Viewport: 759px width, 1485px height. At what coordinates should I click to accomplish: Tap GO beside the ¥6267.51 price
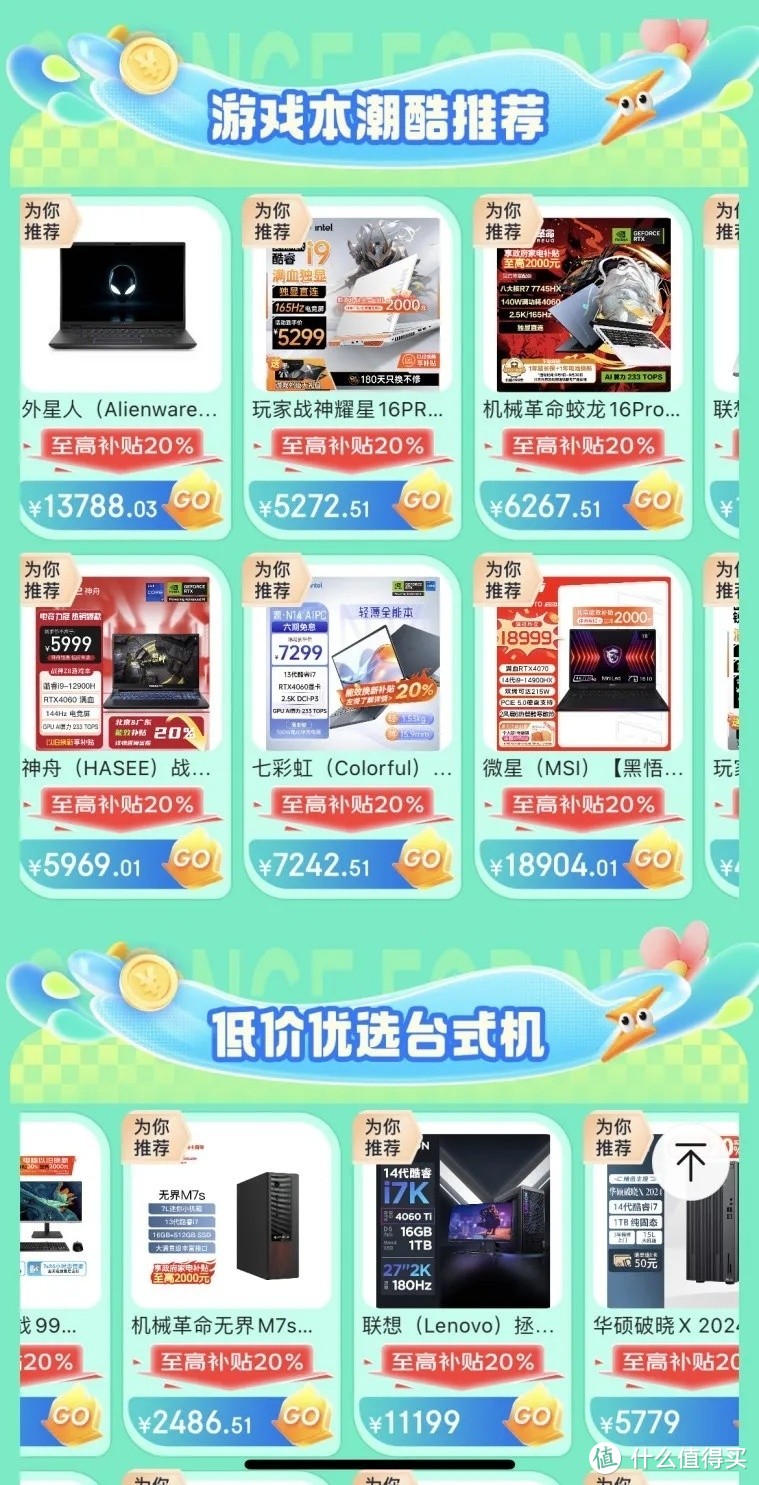click(654, 503)
